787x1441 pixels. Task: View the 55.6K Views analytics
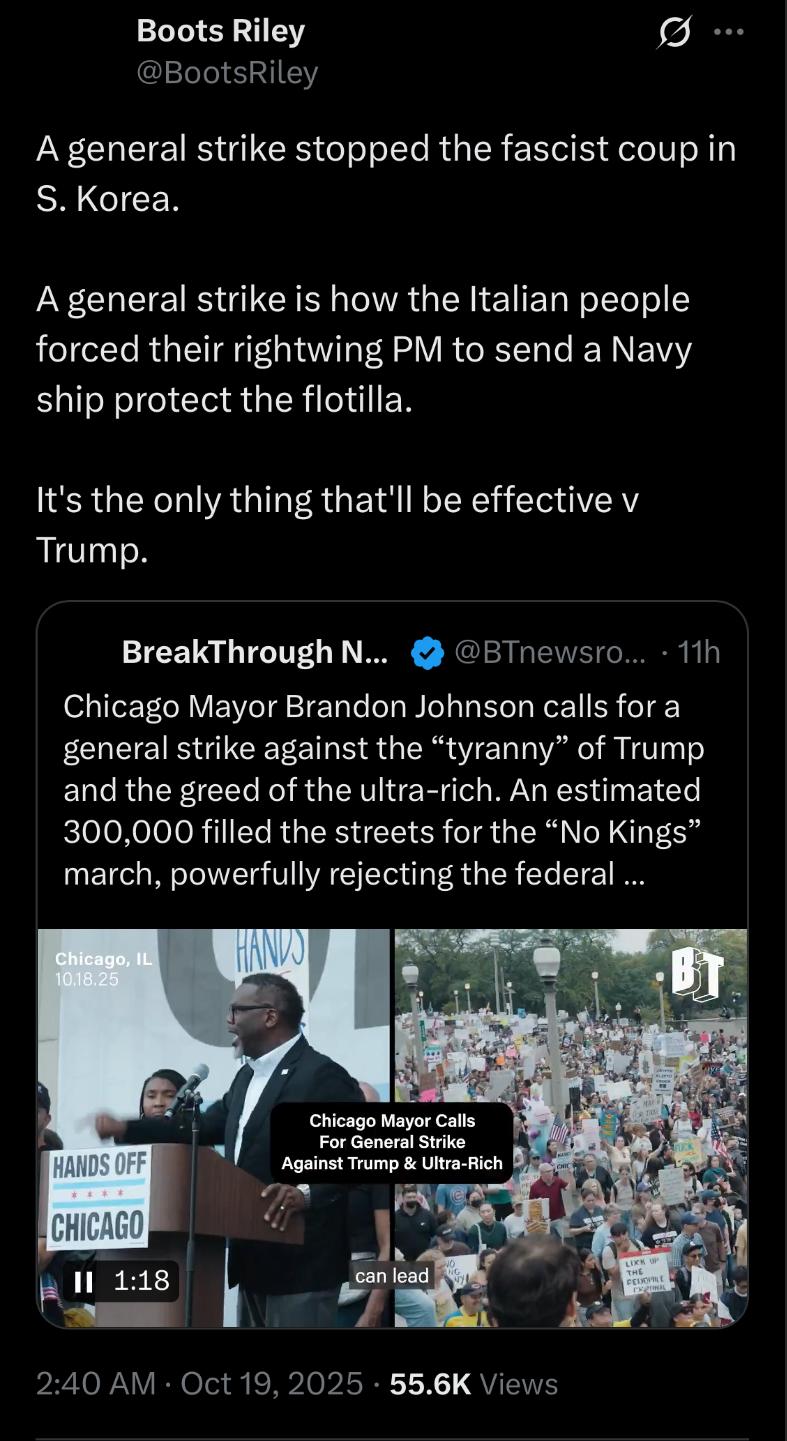coord(473,1384)
